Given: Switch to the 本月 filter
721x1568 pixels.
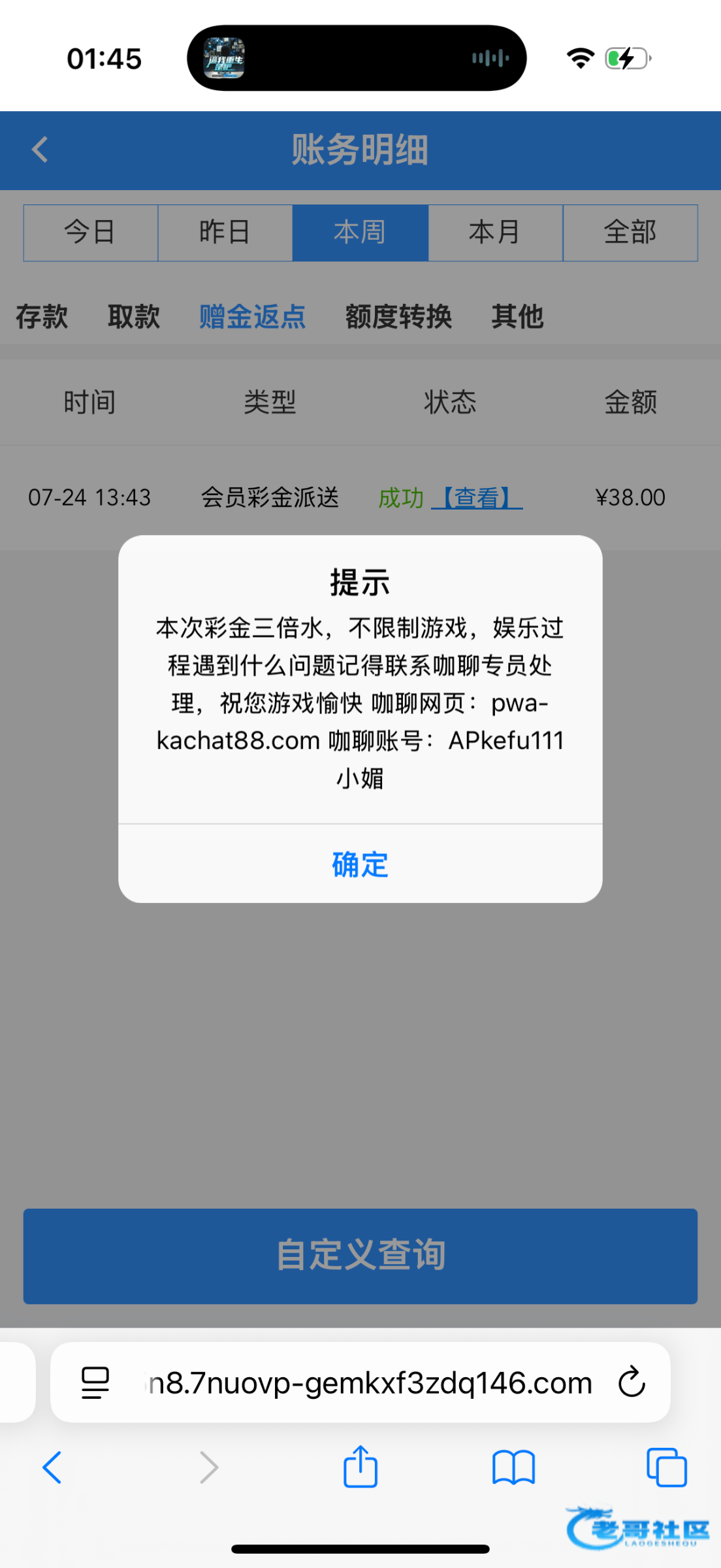Looking at the screenshot, I should pos(495,233).
